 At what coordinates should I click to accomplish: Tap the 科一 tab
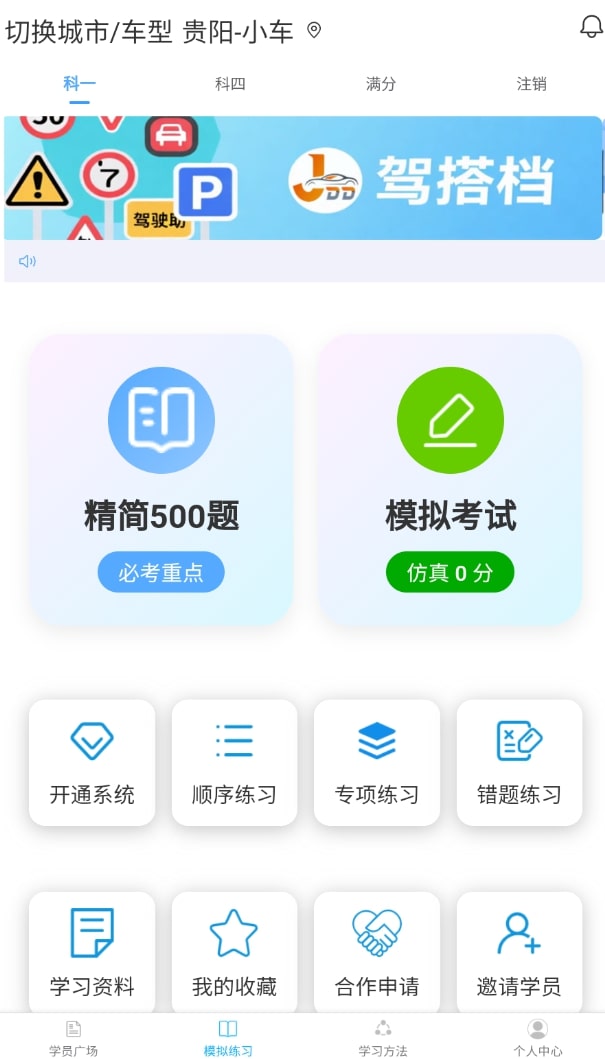click(79, 84)
